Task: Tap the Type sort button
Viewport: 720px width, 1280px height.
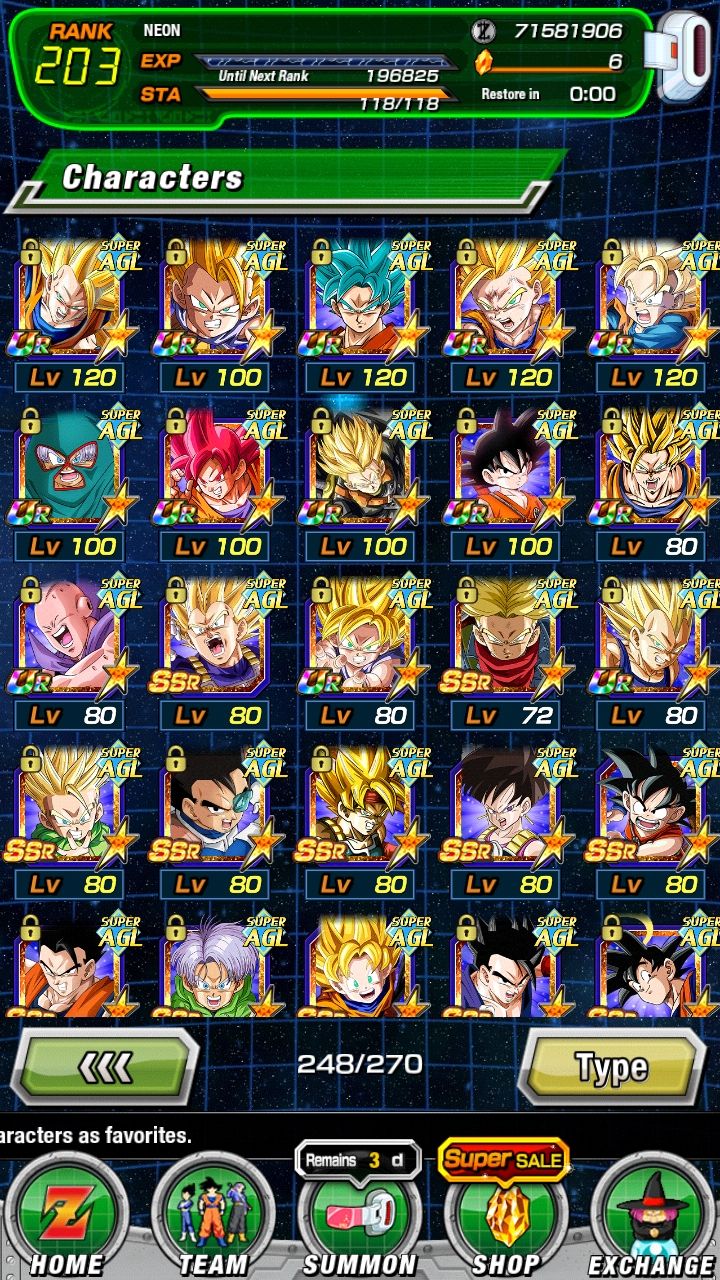Action: [612, 1067]
